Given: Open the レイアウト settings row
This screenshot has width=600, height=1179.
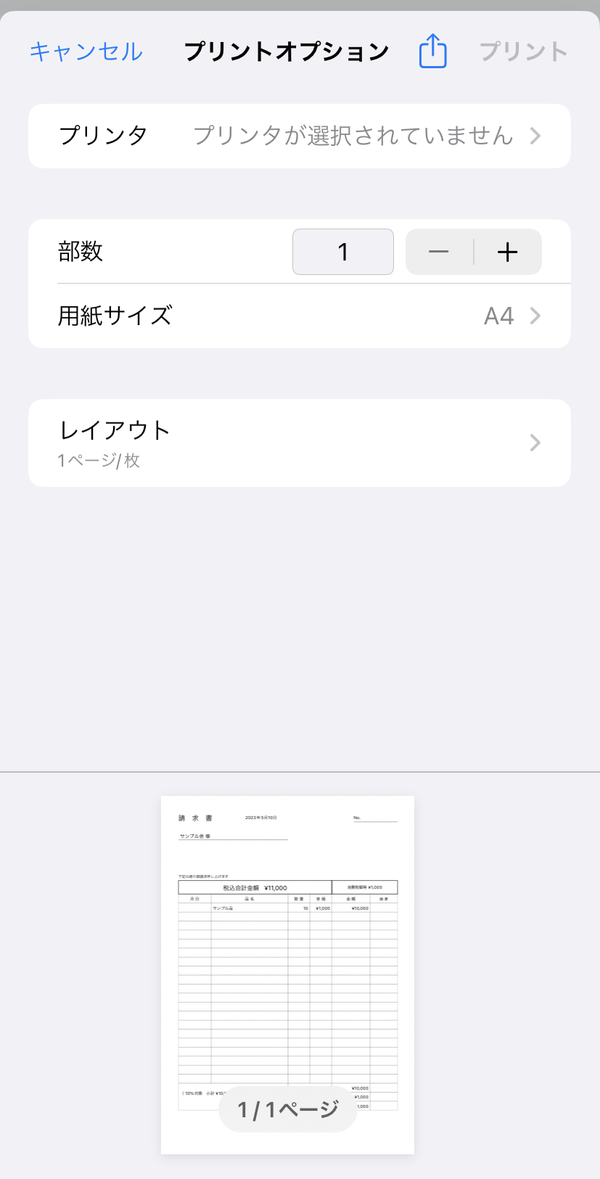Looking at the screenshot, I should (299, 443).
